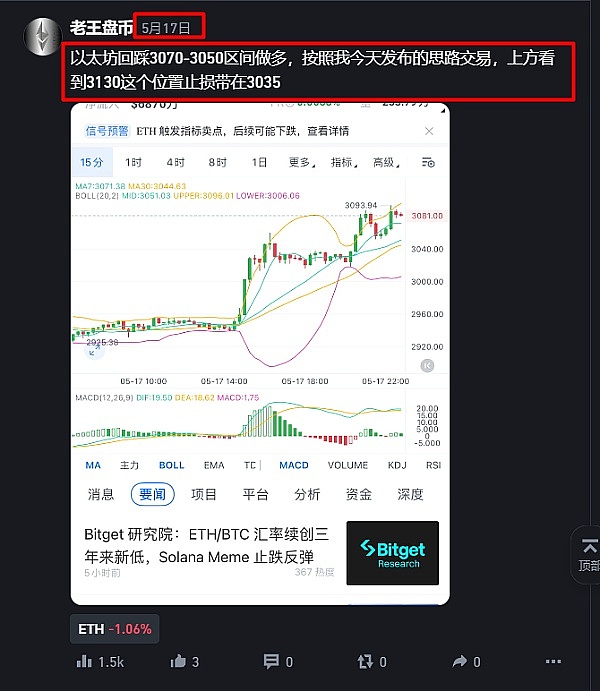Viewport: 600px width, 691px height.
Task: Open the 老王盘币 username link
Action: coord(103,24)
